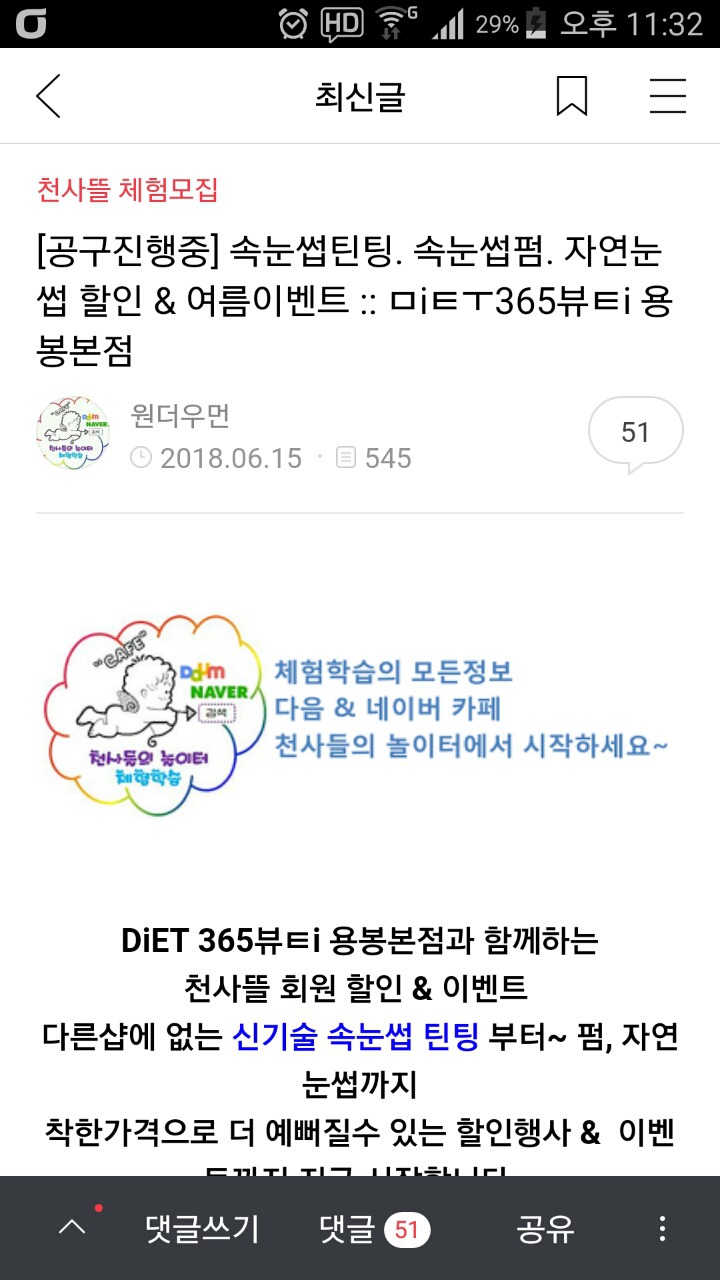Screen dimensions: 720x1280
Task: Bookmark this post
Action: (x=571, y=97)
